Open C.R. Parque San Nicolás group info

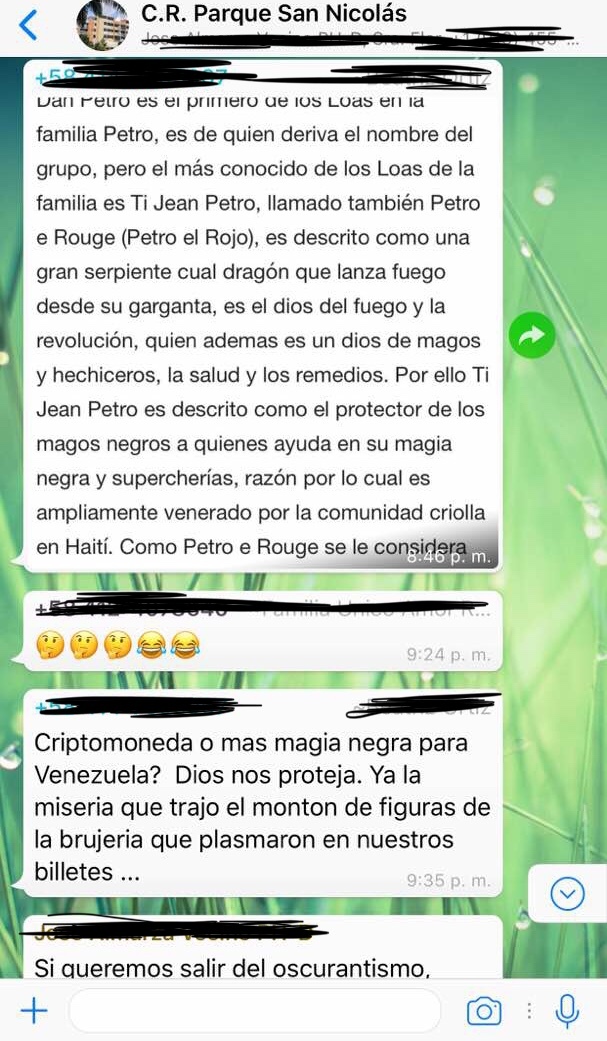coord(274,13)
